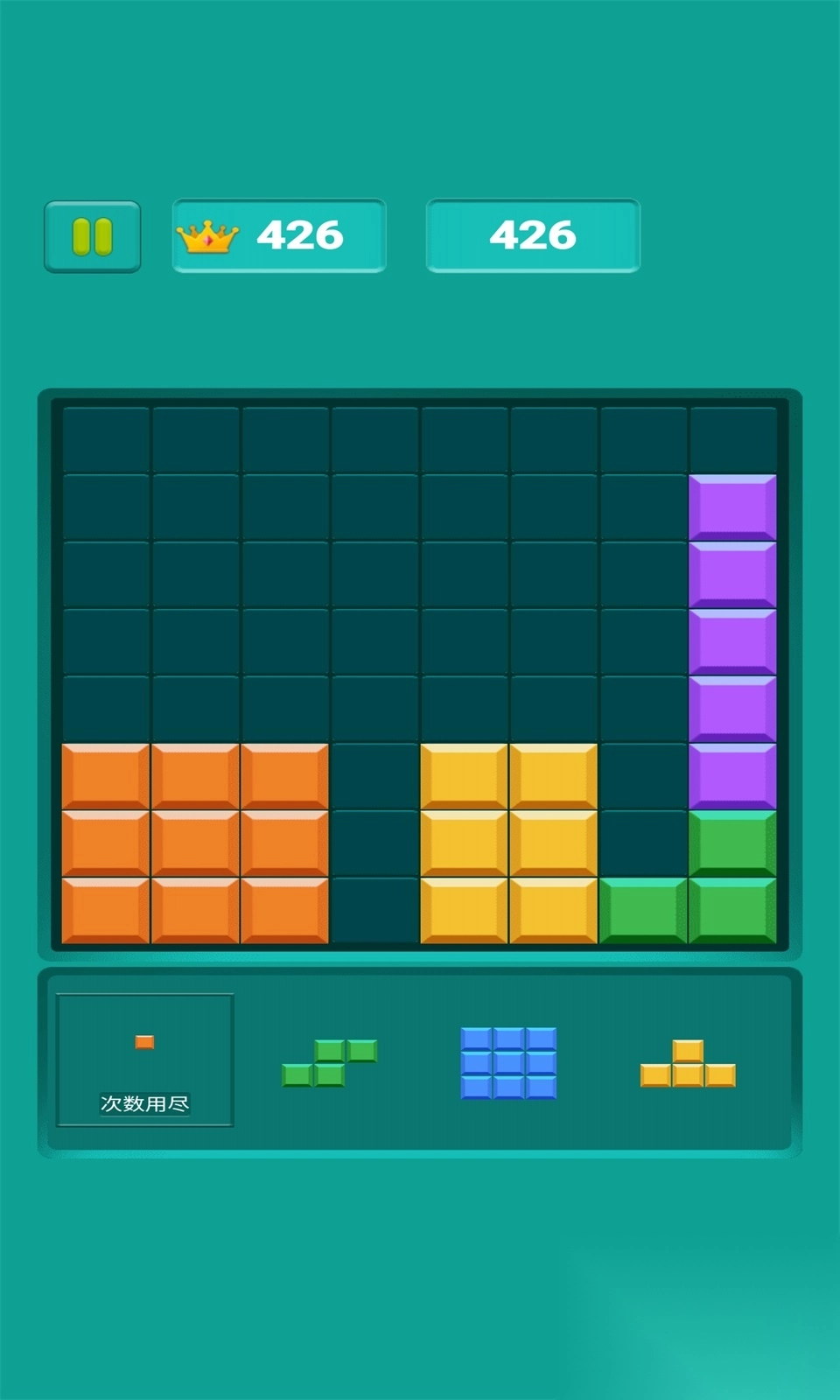Select the blue 3x3 square block piece
Screen dimensions: 840x1400
click(x=508, y=1063)
